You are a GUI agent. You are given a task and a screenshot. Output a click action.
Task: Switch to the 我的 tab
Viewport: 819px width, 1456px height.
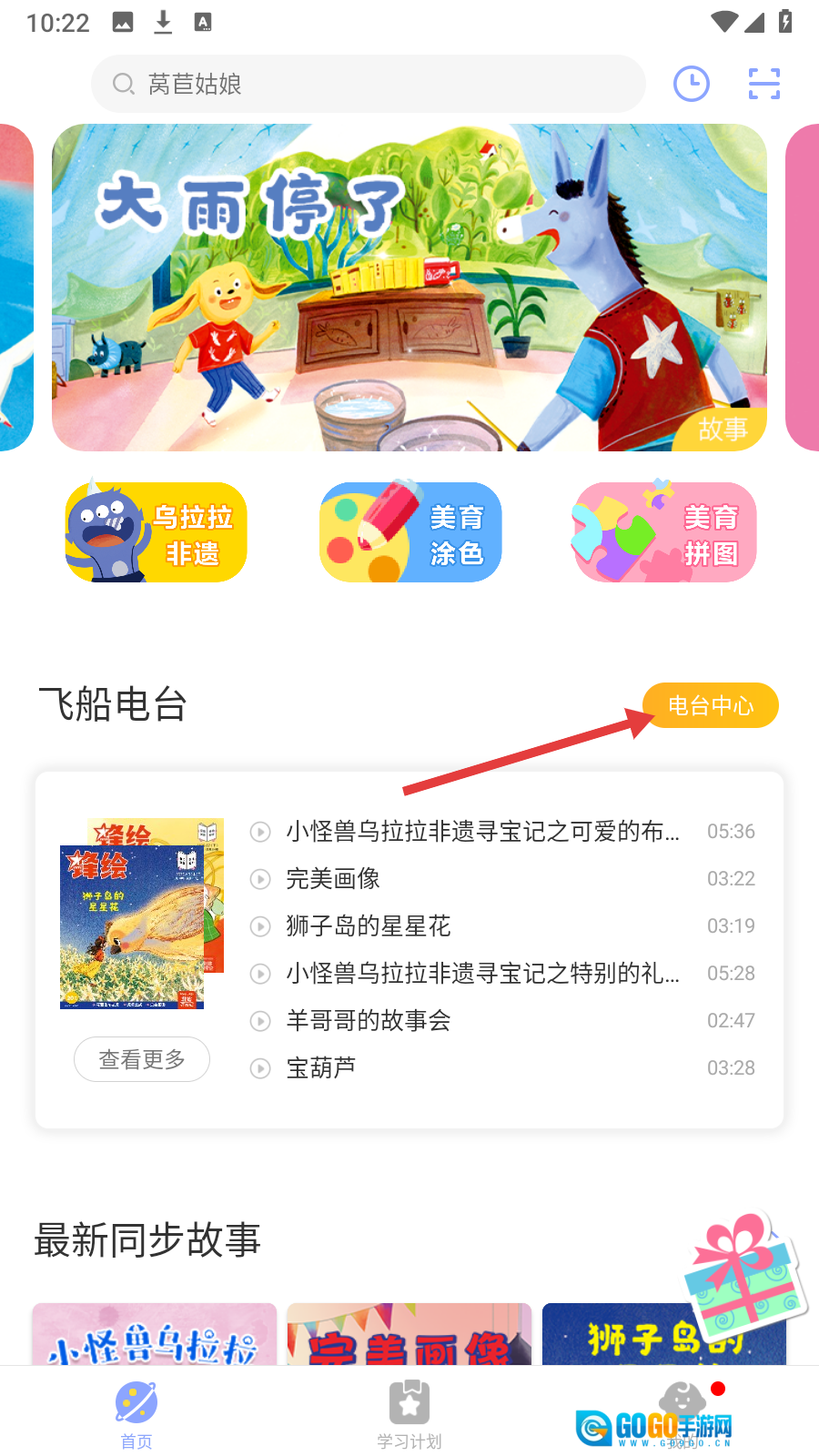[682, 1413]
